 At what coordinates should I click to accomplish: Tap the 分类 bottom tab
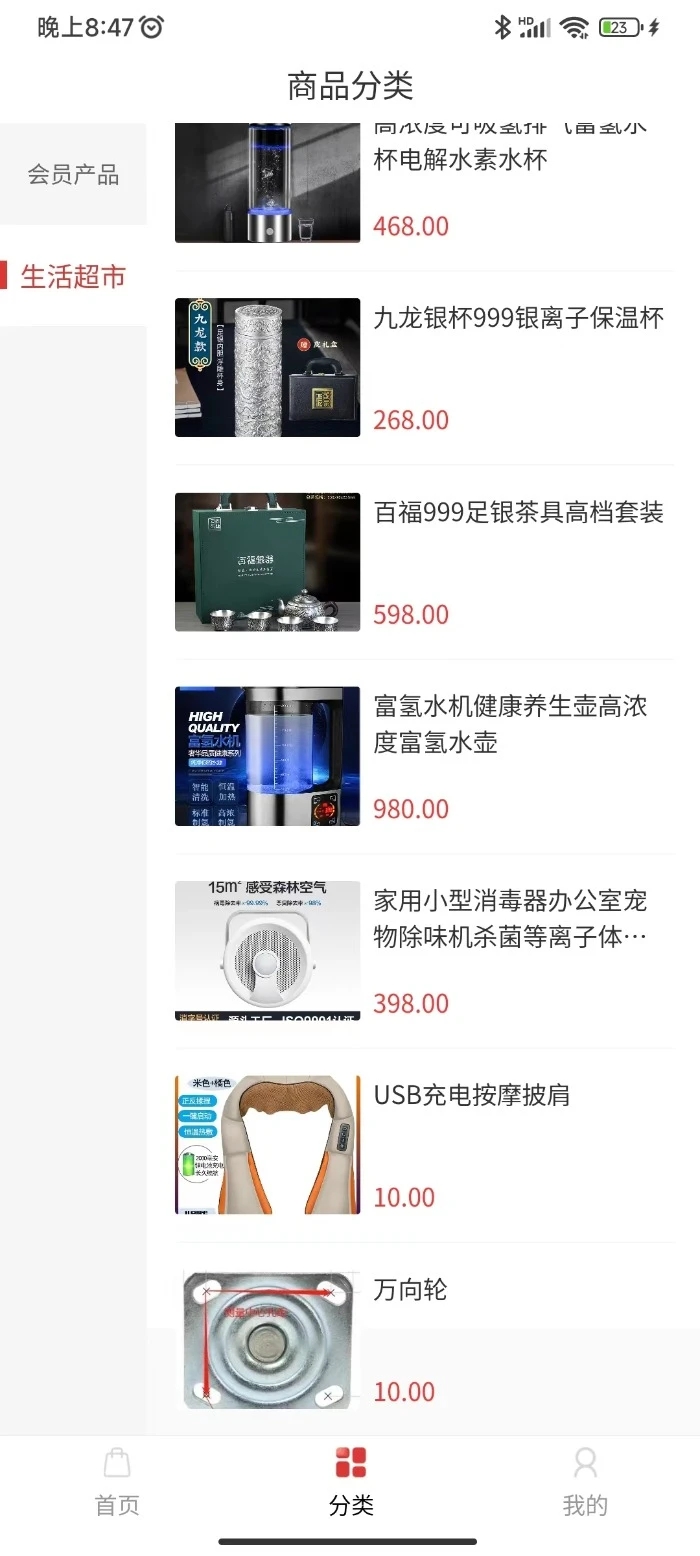pyautogui.click(x=351, y=1482)
